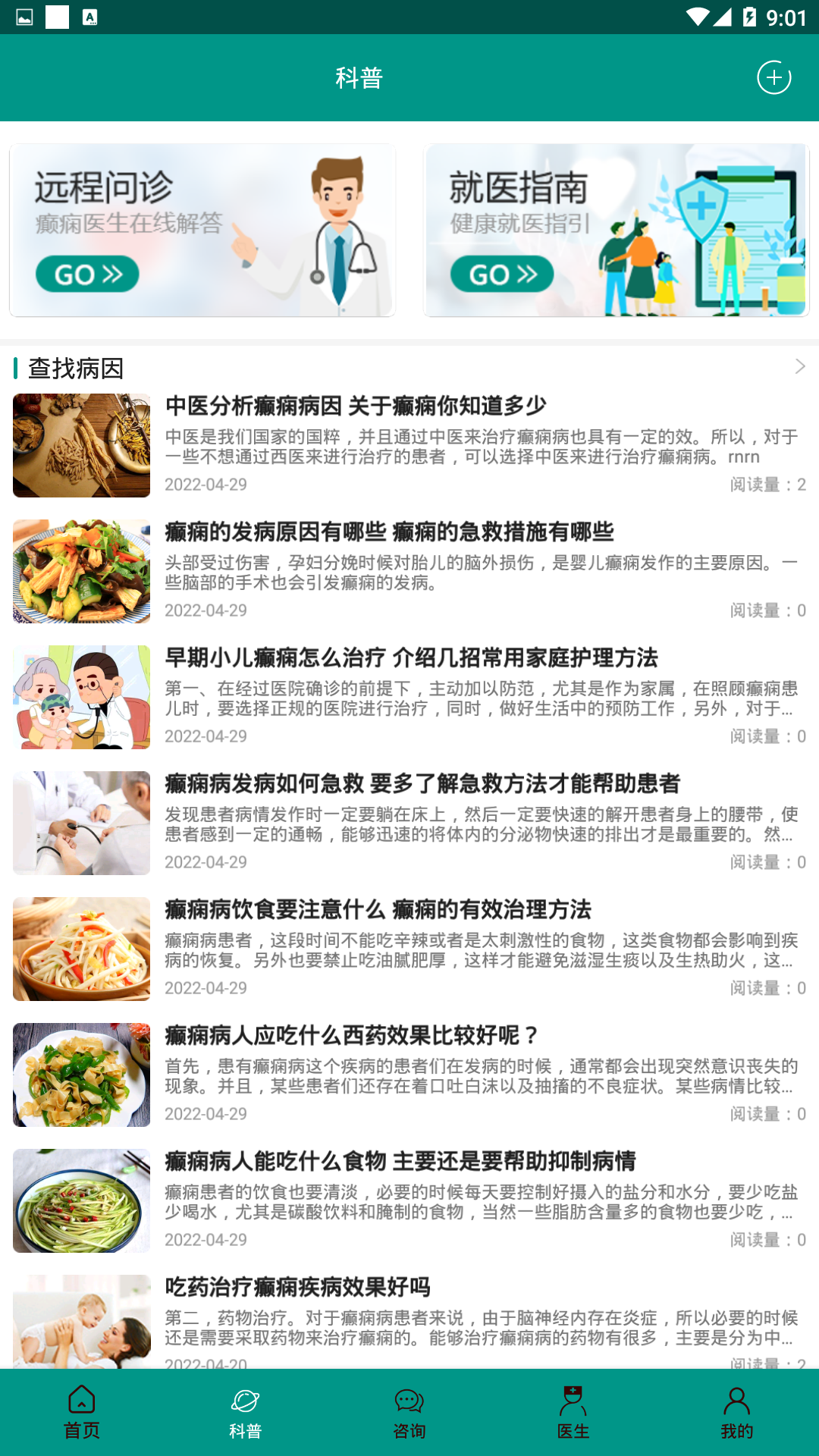Open the 就医指南 banner
819x1456 pixels.
(616, 230)
